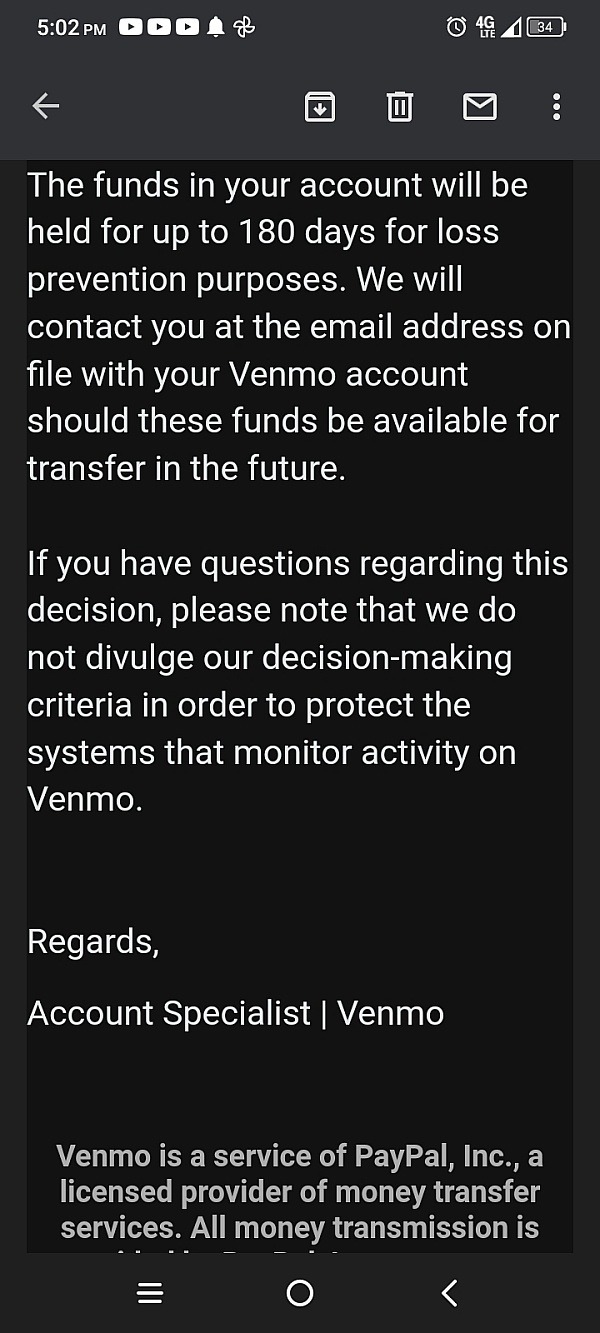Open the three-dot overflow menu

click(x=557, y=106)
